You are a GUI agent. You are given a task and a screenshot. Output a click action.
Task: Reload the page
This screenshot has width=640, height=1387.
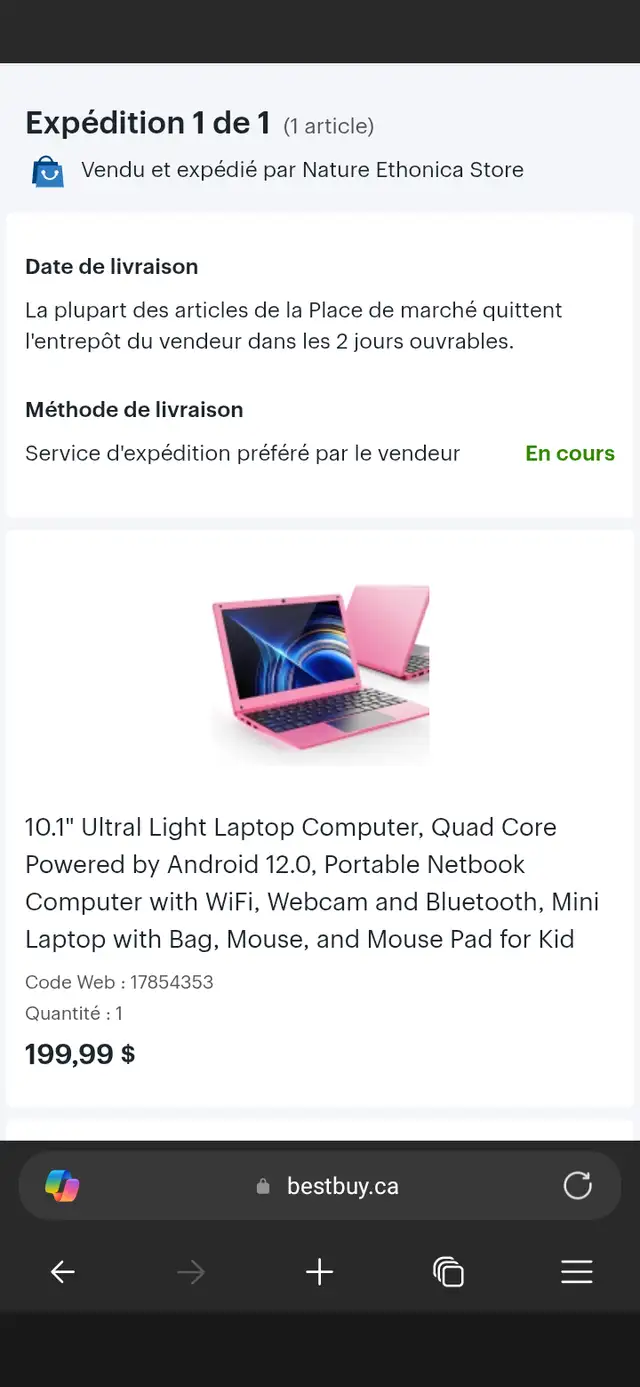point(577,1186)
